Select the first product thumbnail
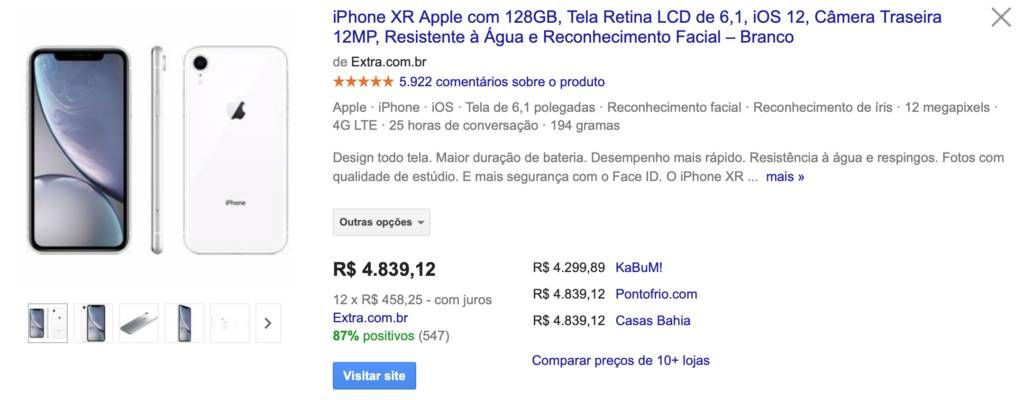This screenshot has width=1024, height=400. point(48,323)
